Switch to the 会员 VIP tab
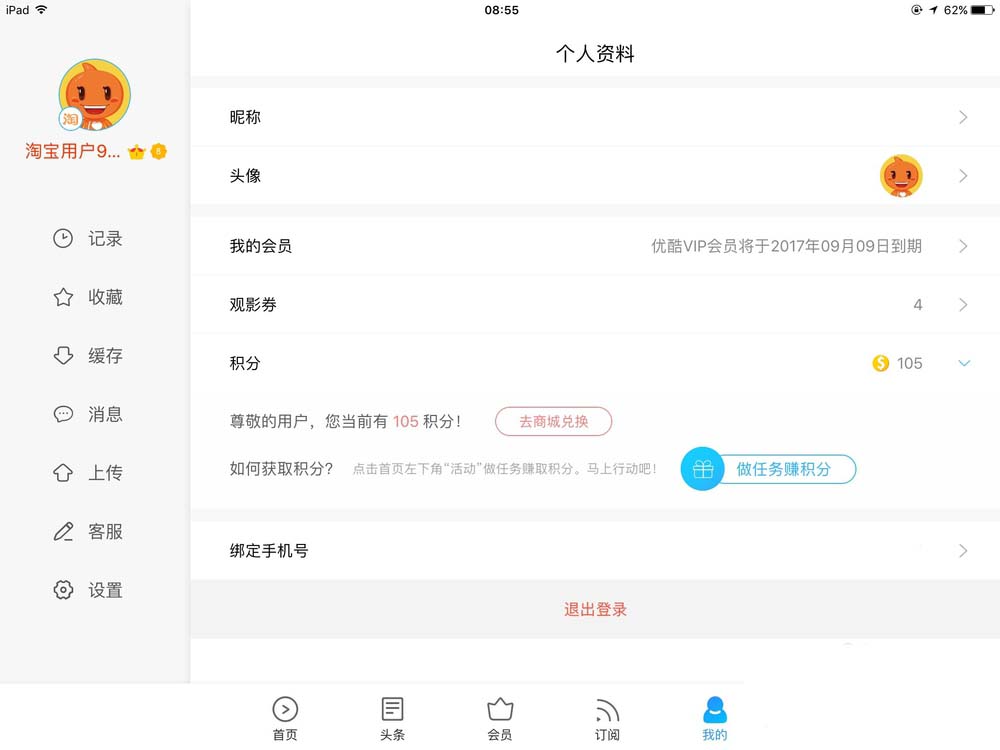This screenshot has height=750, width=1000. pyautogui.click(x=500, y=718)
